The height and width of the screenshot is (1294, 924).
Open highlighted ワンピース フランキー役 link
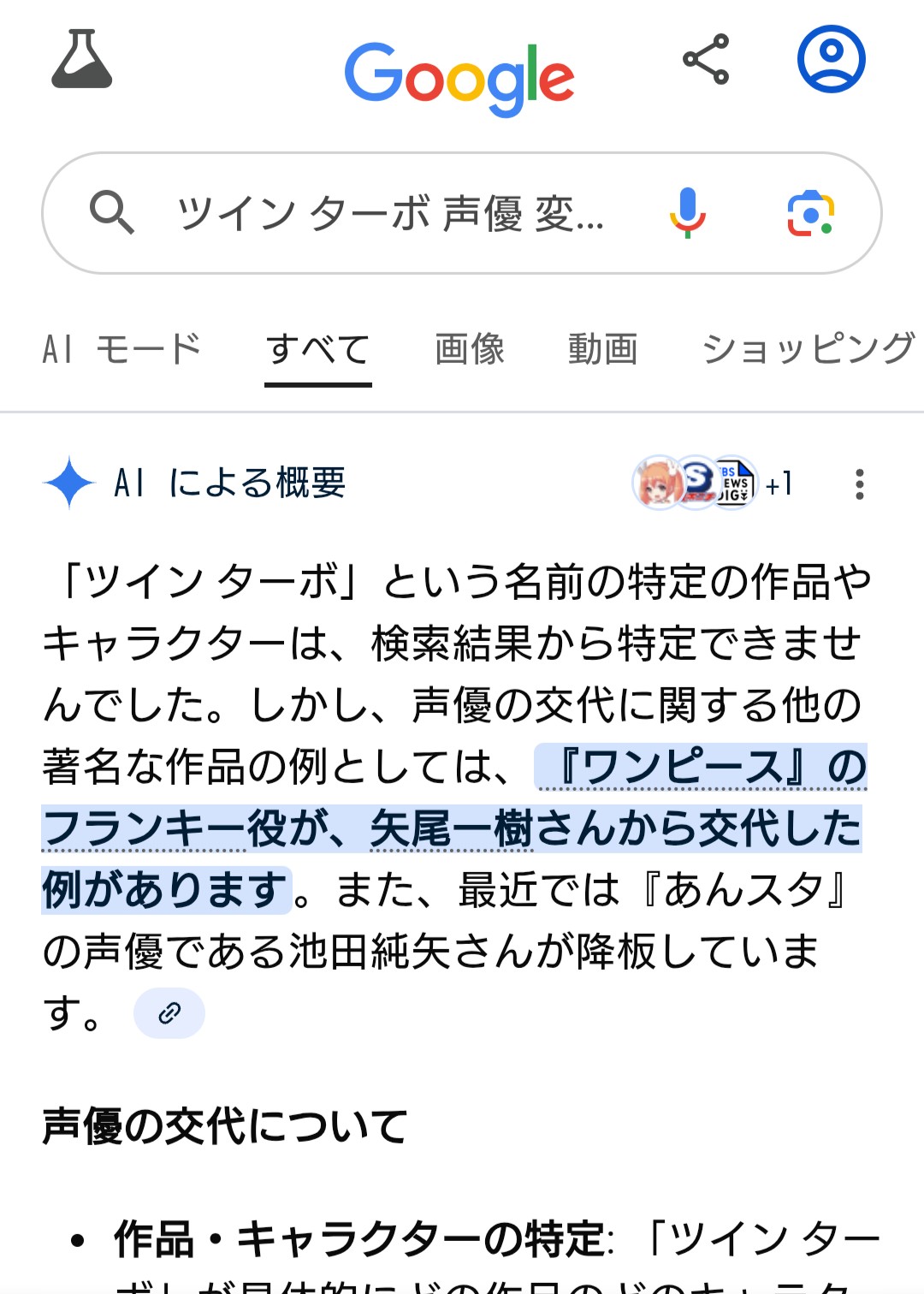point(451,828)
